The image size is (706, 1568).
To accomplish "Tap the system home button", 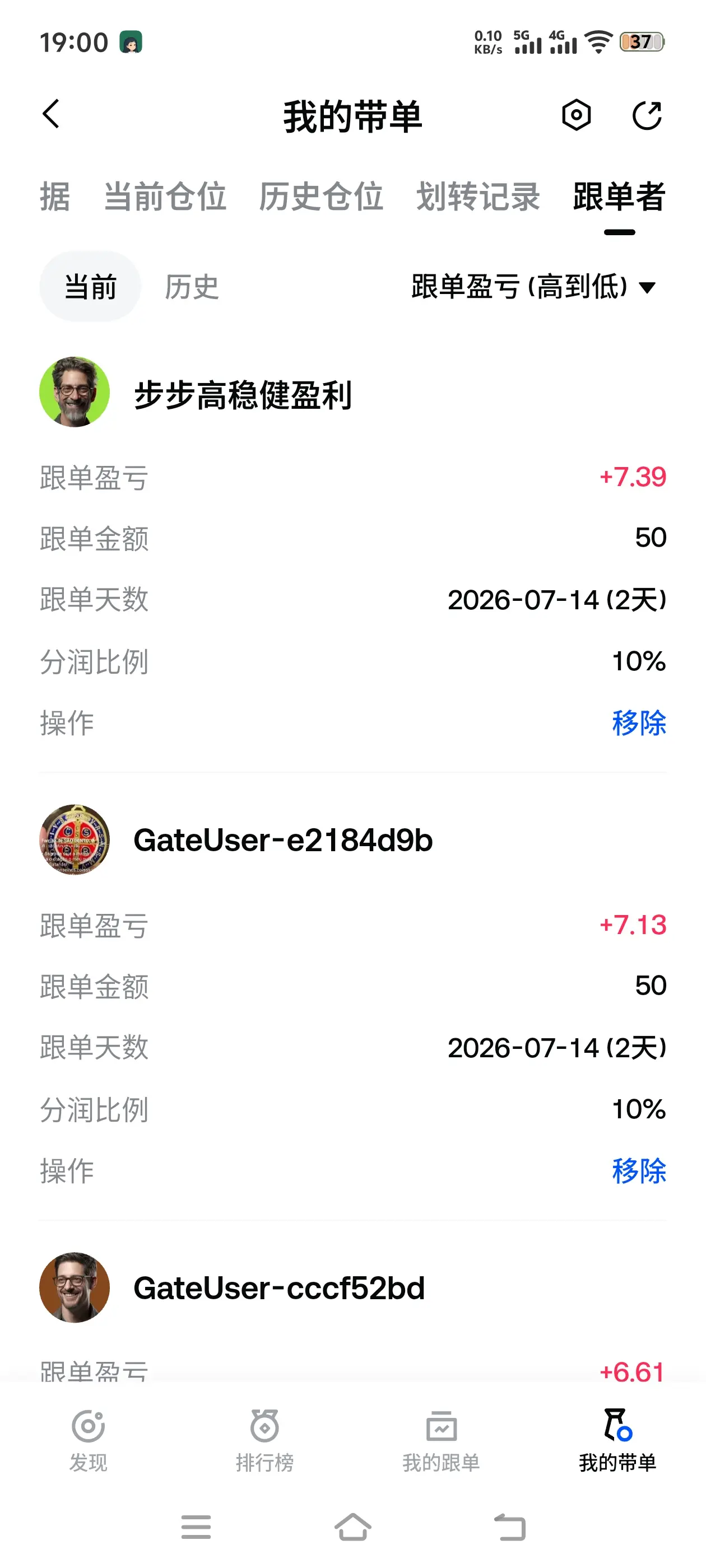I will [352, 1527].
